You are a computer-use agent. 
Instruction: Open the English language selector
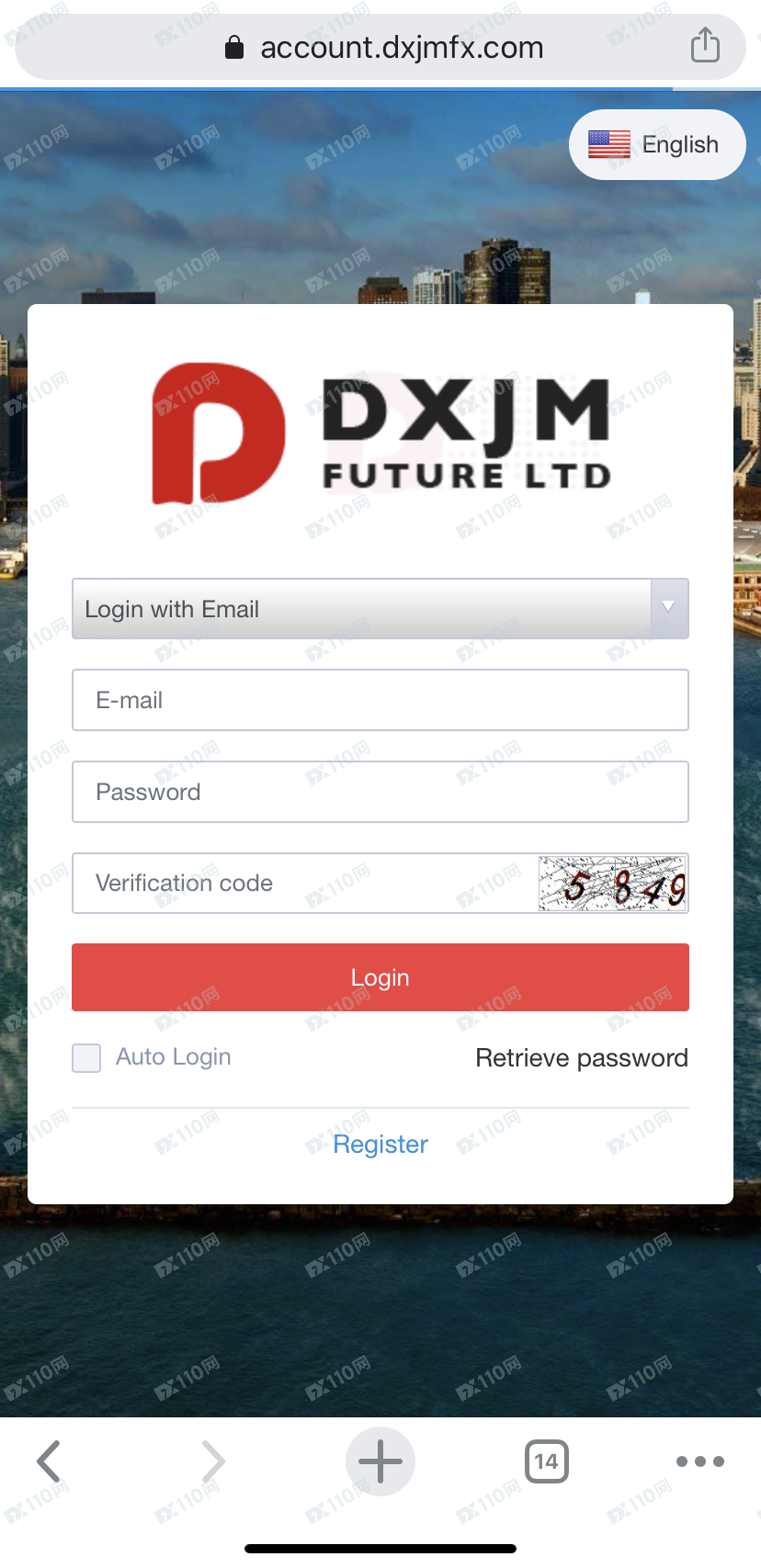pyautogui.click(x=656, y=145)
